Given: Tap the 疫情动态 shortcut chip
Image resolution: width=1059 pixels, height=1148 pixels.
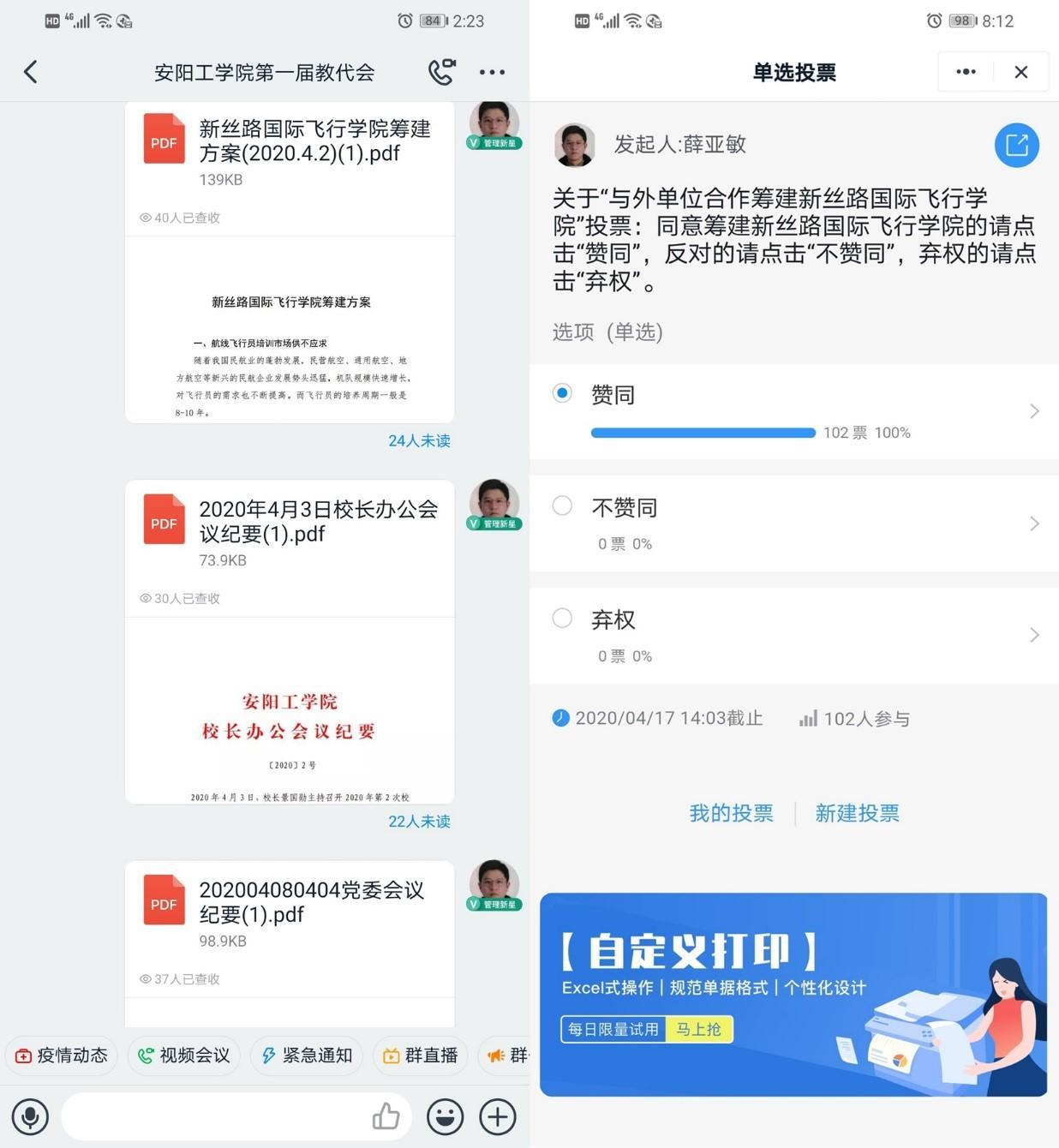Looking at the screenshot, I should click(x=62, y=1055).
